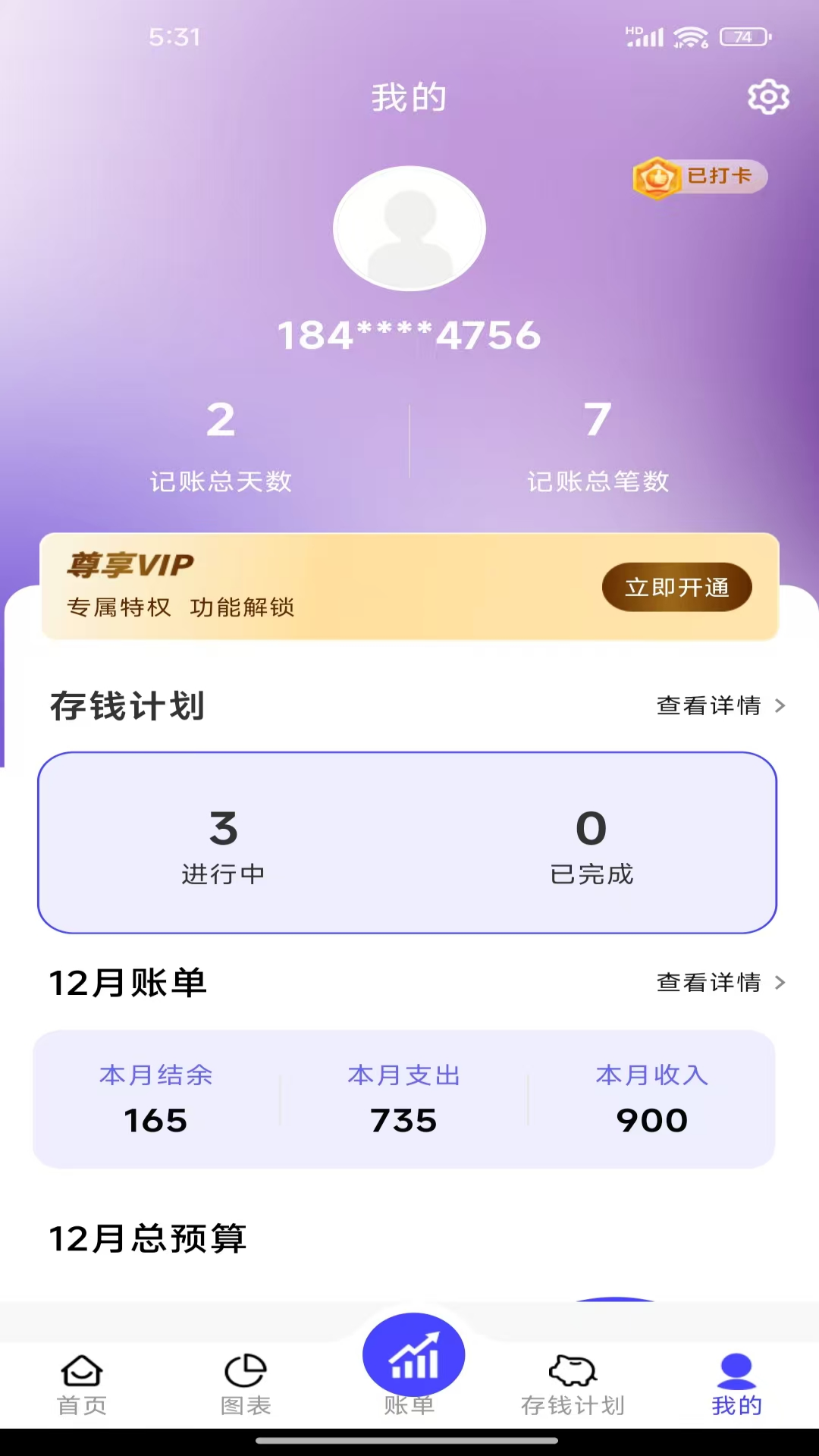Switch to the 首页 tab

[x=82, y=1385]
